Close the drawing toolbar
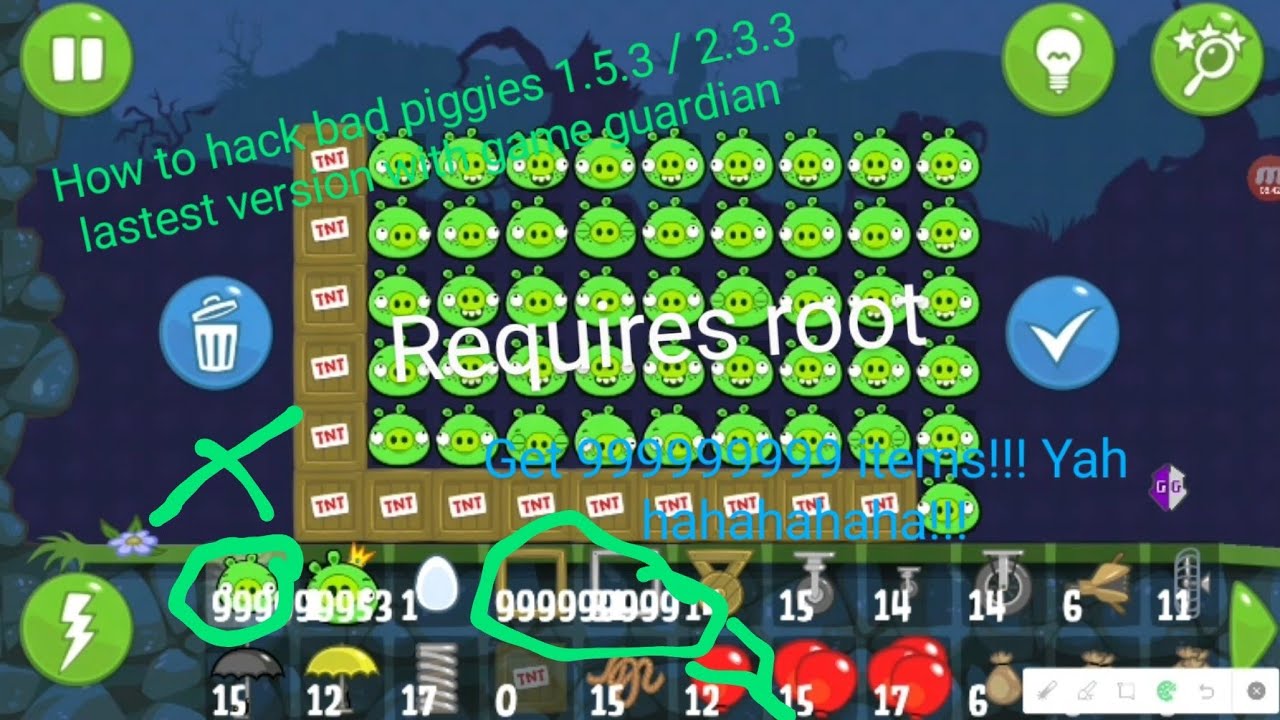The width and height of the screenshot is (1280, 720). point(1256,691)
